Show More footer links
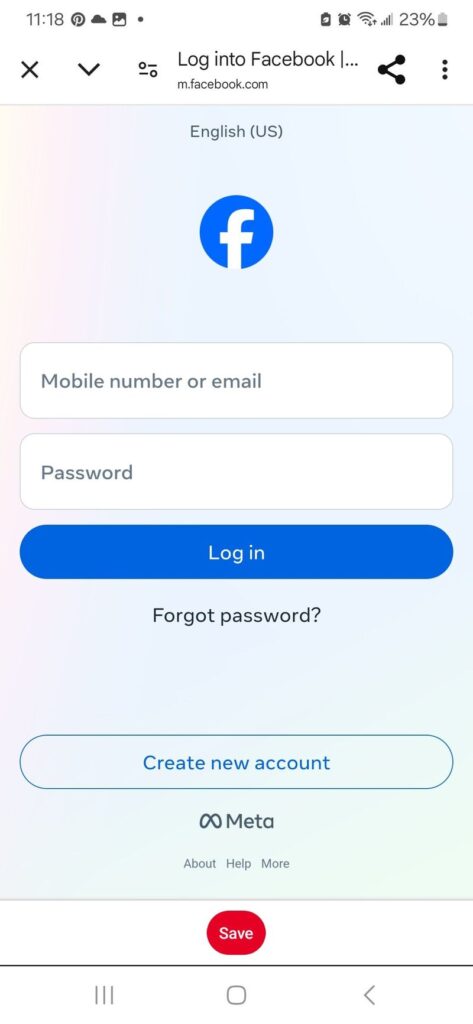 (275, 863)
